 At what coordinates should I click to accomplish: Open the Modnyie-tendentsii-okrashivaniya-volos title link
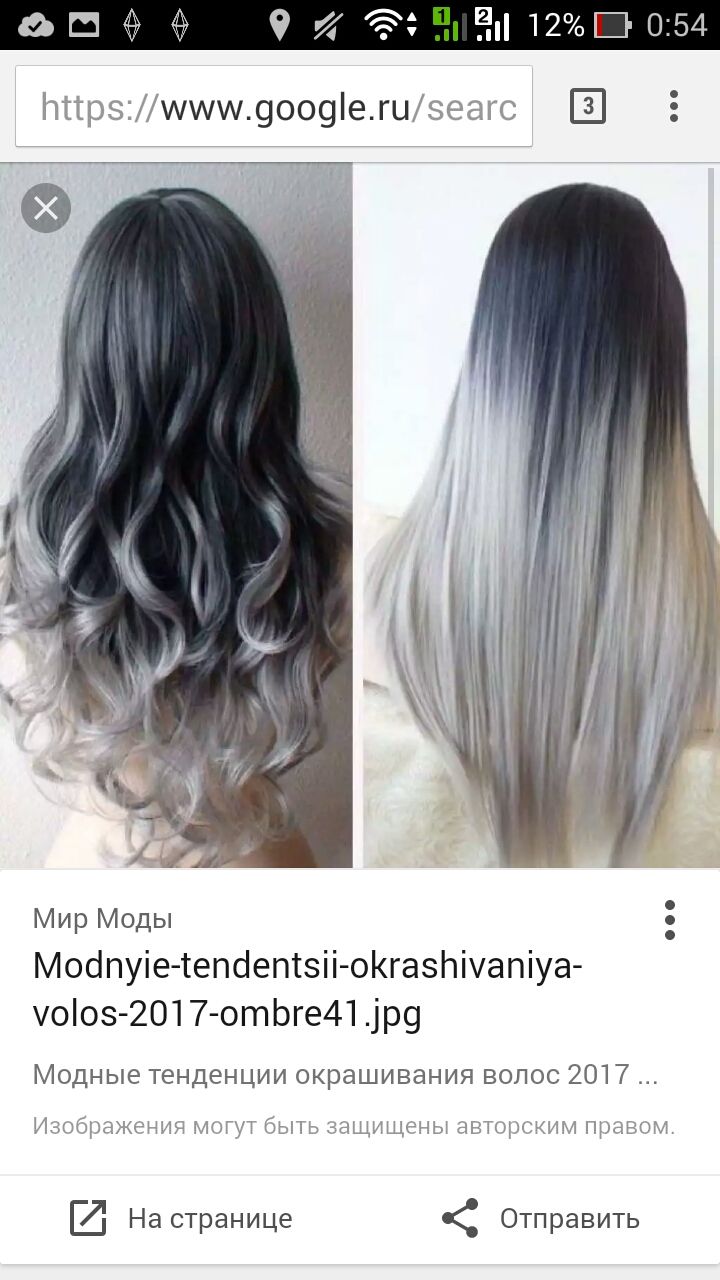(307, 990)
